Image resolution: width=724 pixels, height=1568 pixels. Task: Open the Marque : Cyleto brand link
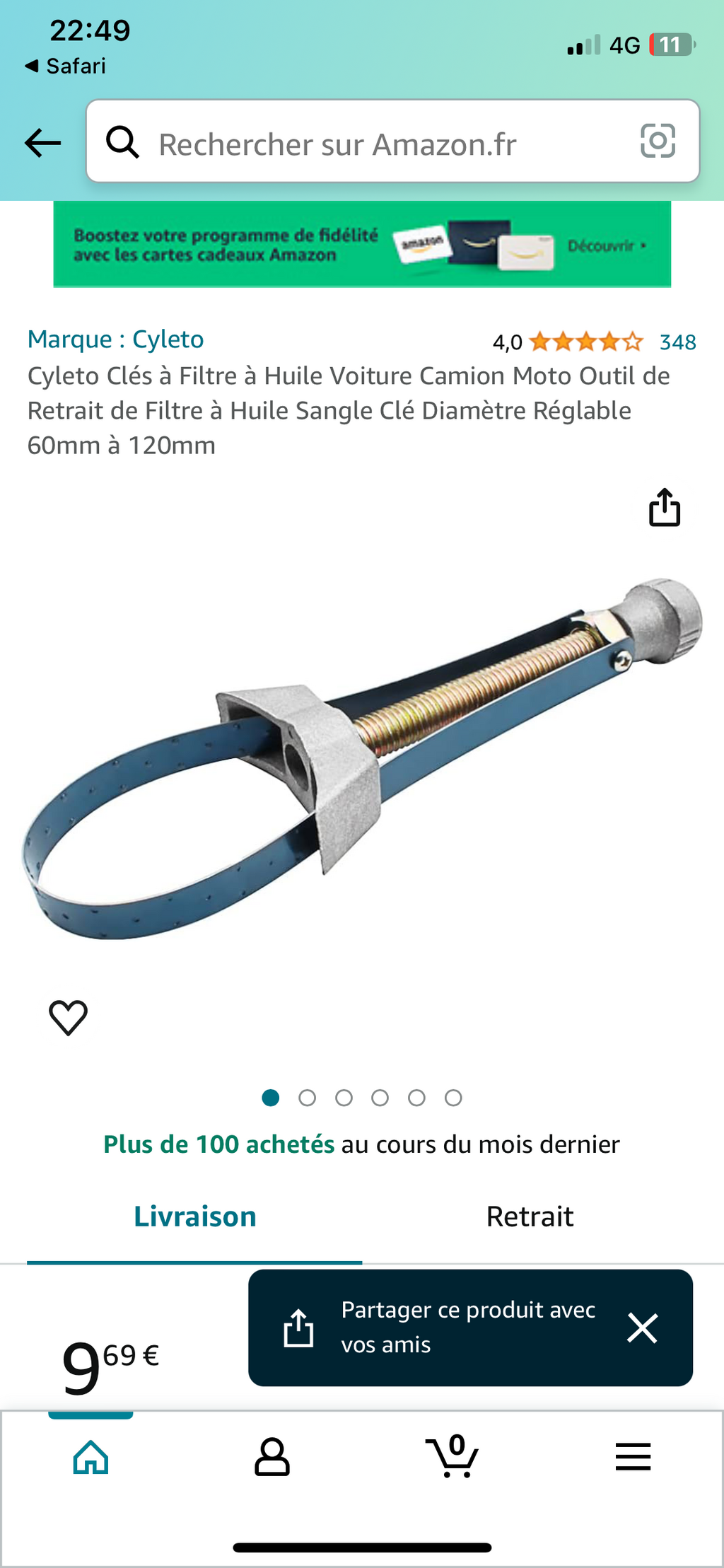(x=115, y=339)
